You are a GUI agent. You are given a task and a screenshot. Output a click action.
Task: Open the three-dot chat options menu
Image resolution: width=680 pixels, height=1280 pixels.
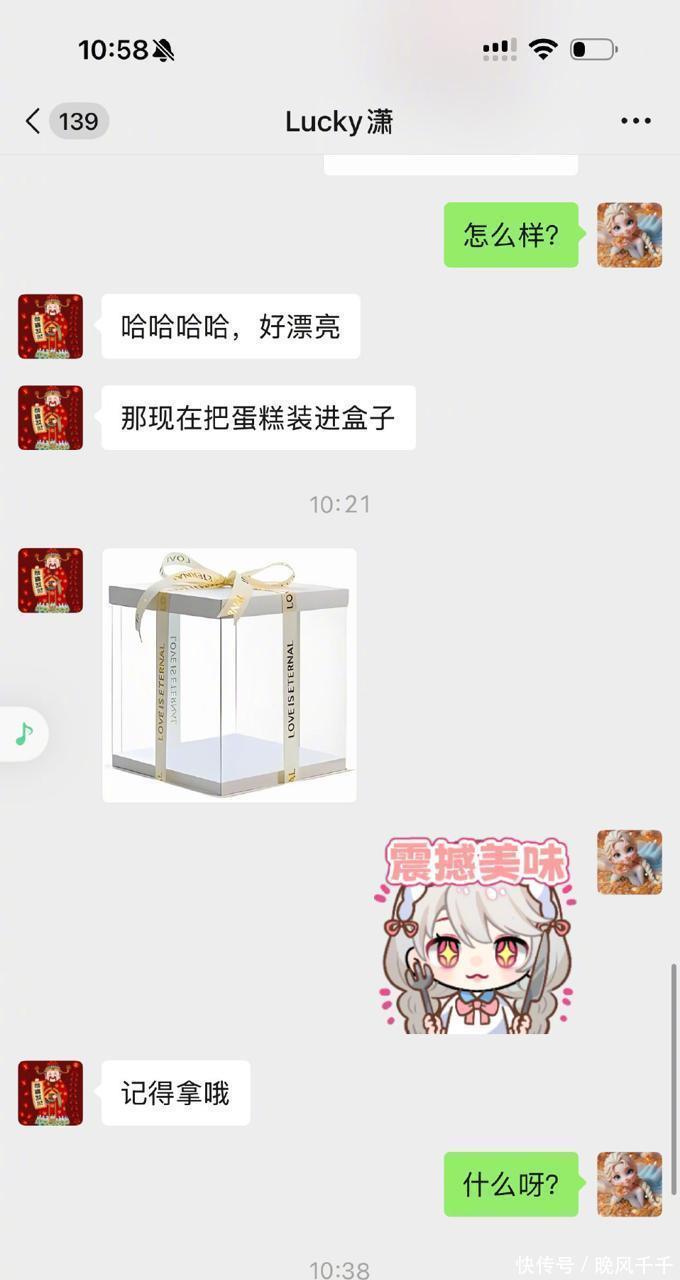point(636,121)
